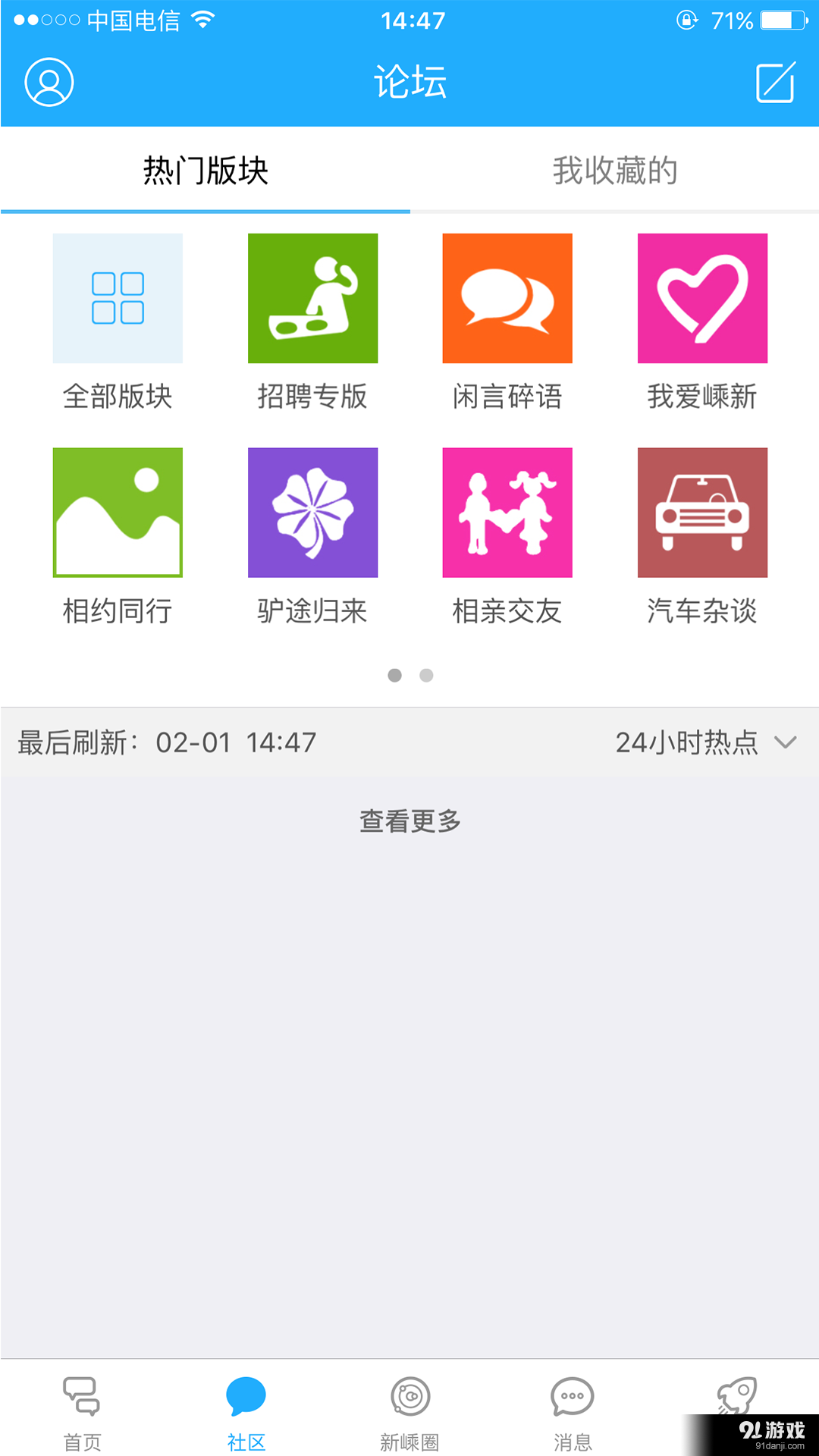Tap the first page indicator dot
Screen dimensions: 819x1456
tap(394, 676)
